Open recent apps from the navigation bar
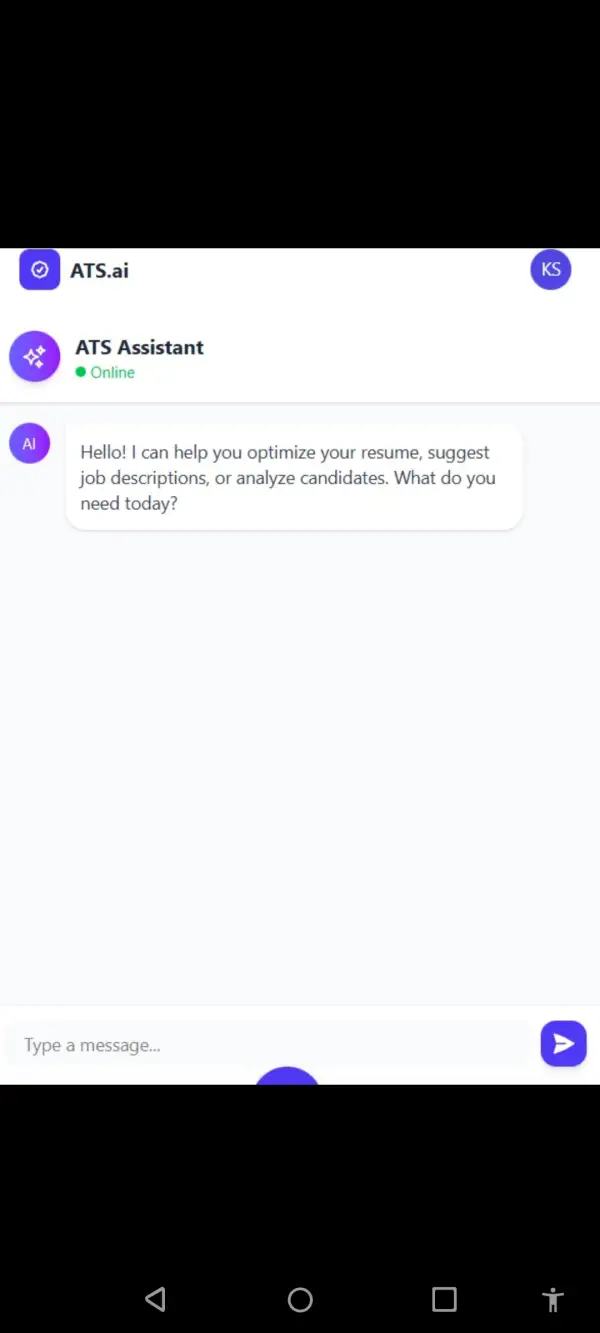The image size is (600, 1333). pyautogui.click(x=444, y=1299)
